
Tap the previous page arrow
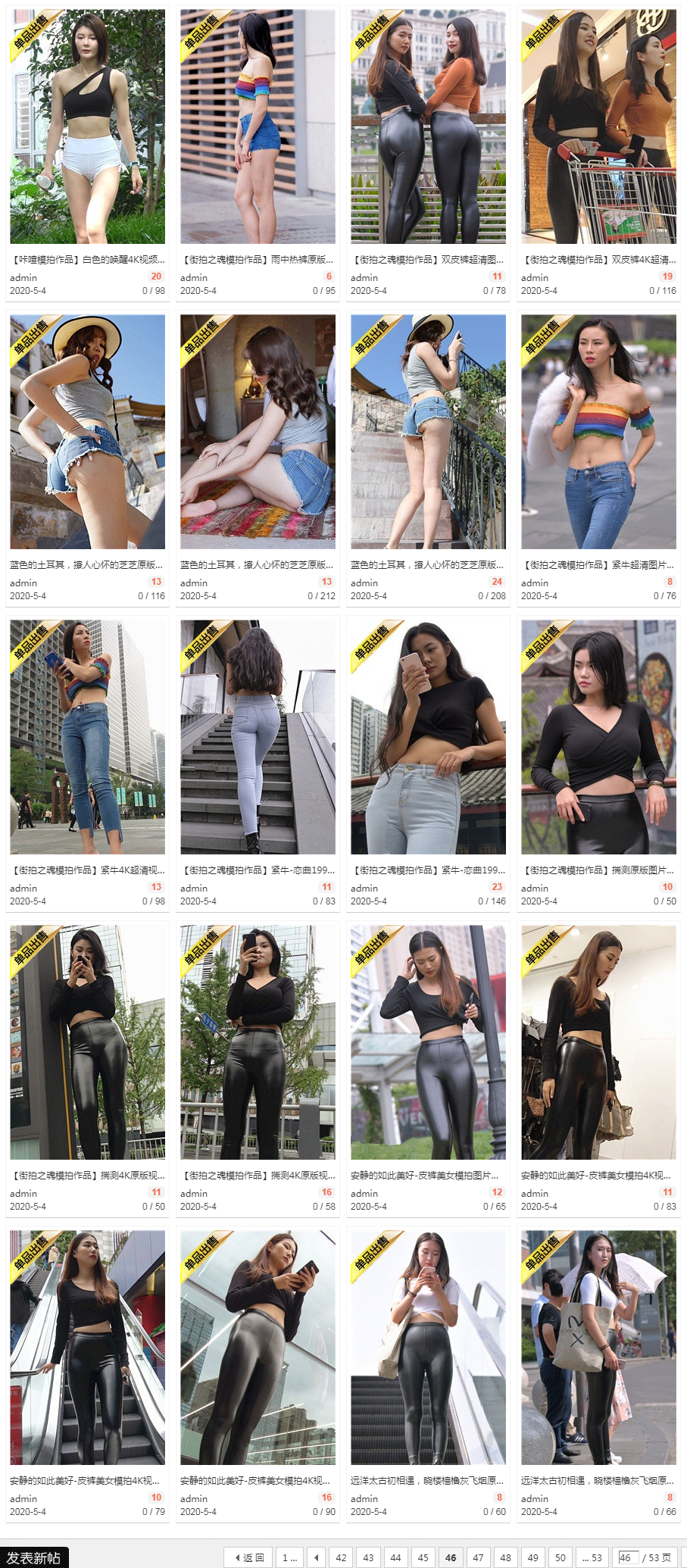(x=317, y=1557)
